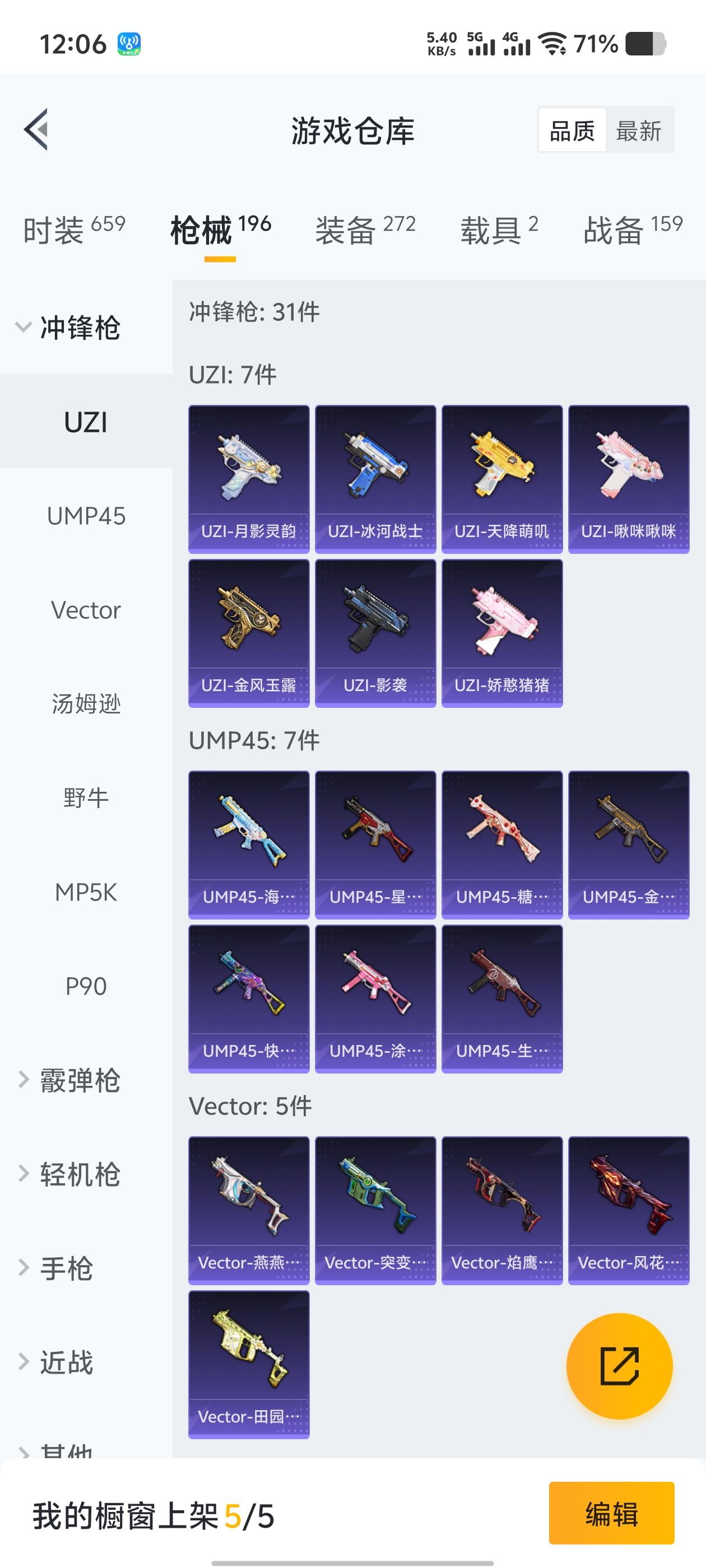Tap the 编辑 button
This screenshot has height=1568, width=706.
point(611,1513)
